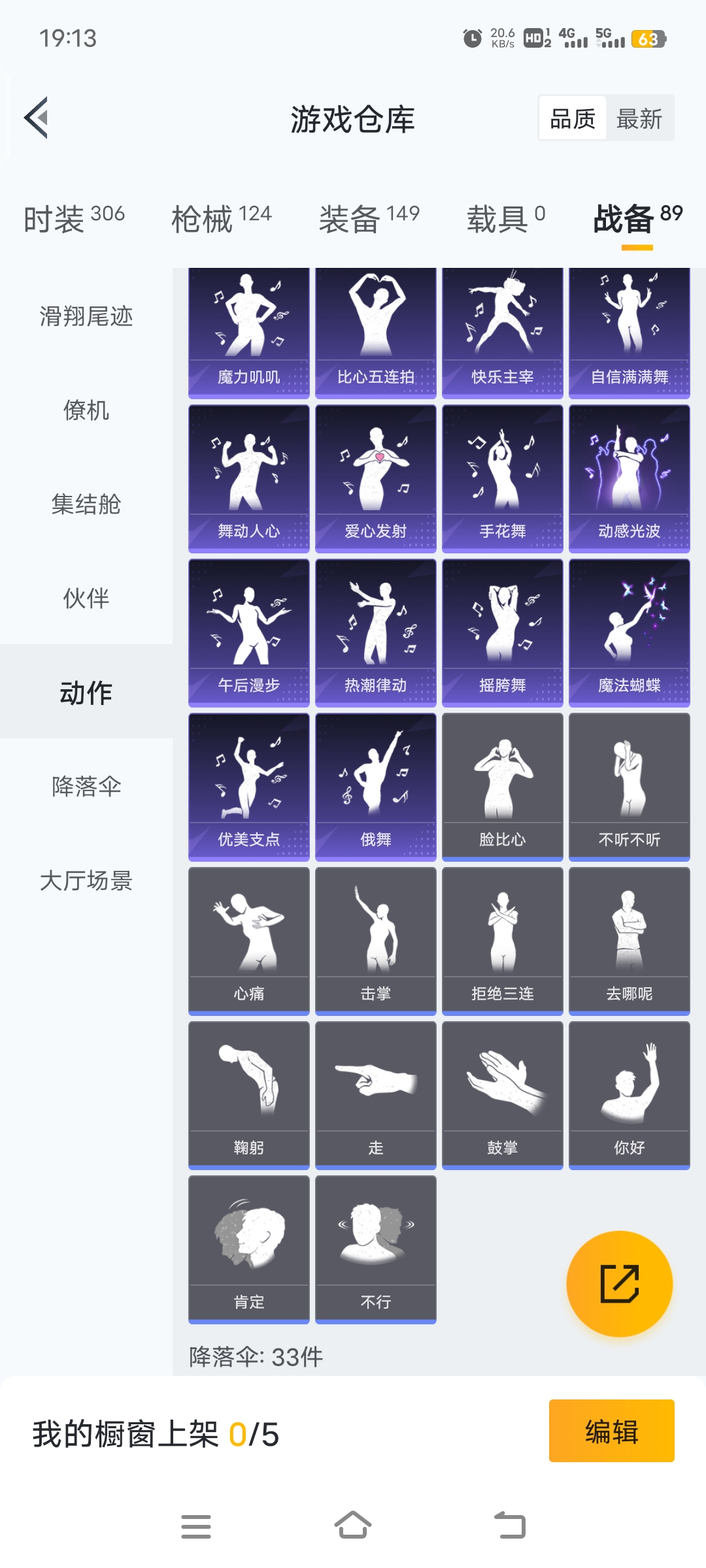Open the 集结舱 category

pos(86,504)
